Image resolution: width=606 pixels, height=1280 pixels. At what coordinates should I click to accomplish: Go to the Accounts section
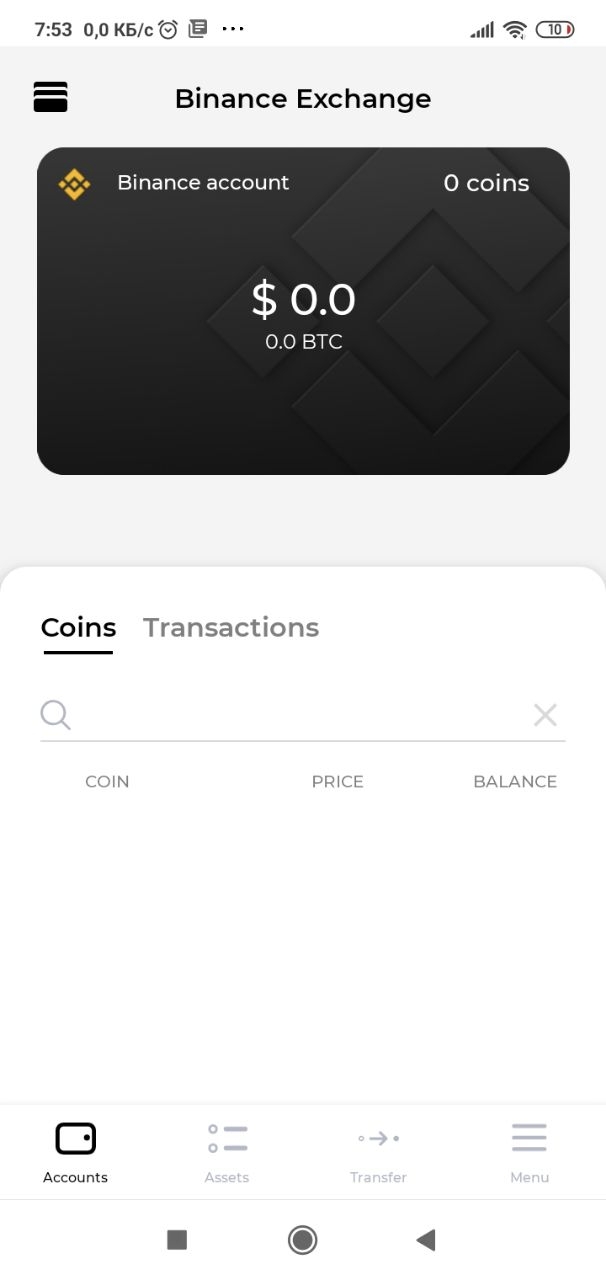coord(75,1151)
